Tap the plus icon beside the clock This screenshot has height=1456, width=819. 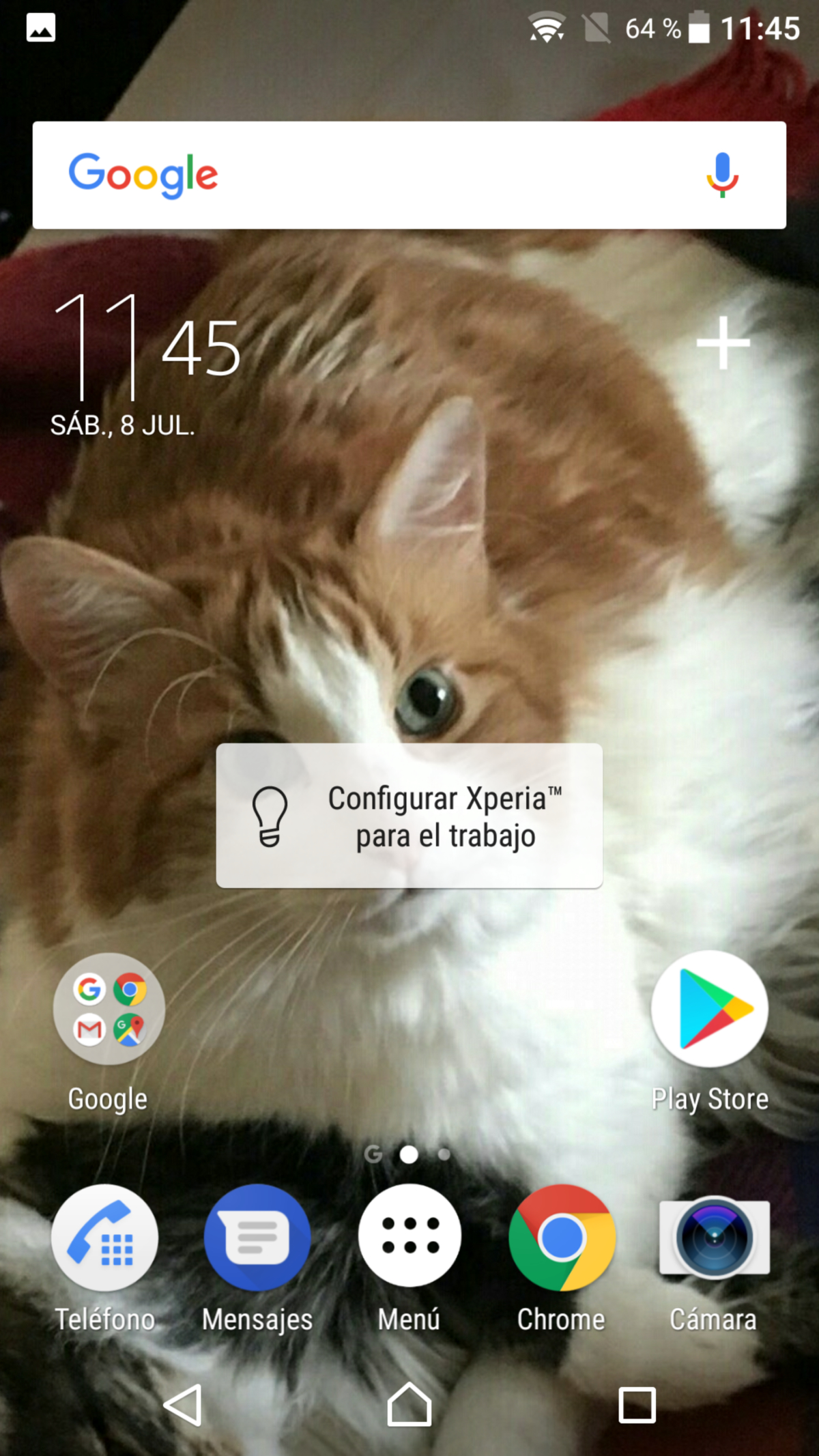pos(723,343)
